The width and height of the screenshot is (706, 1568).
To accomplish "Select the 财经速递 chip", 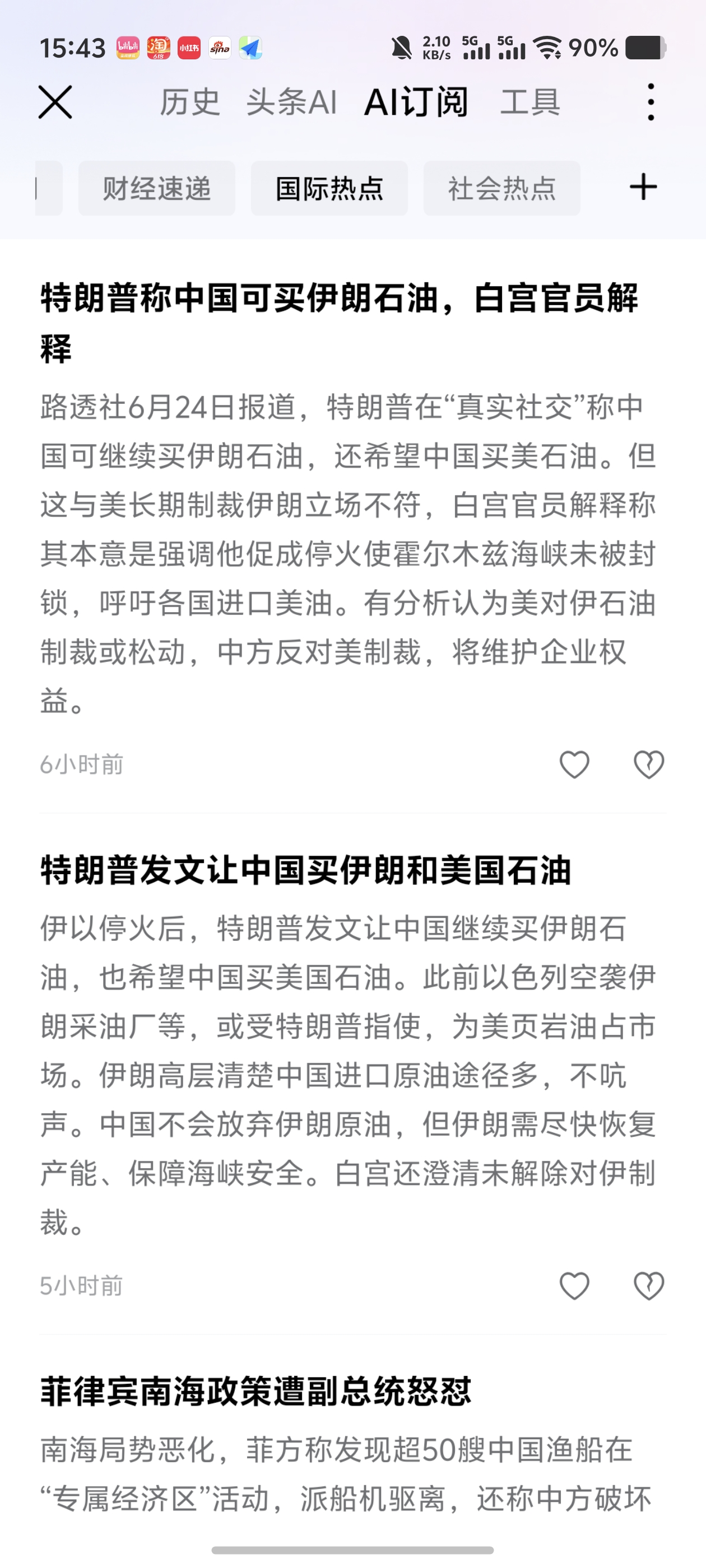I will point(156,188).
